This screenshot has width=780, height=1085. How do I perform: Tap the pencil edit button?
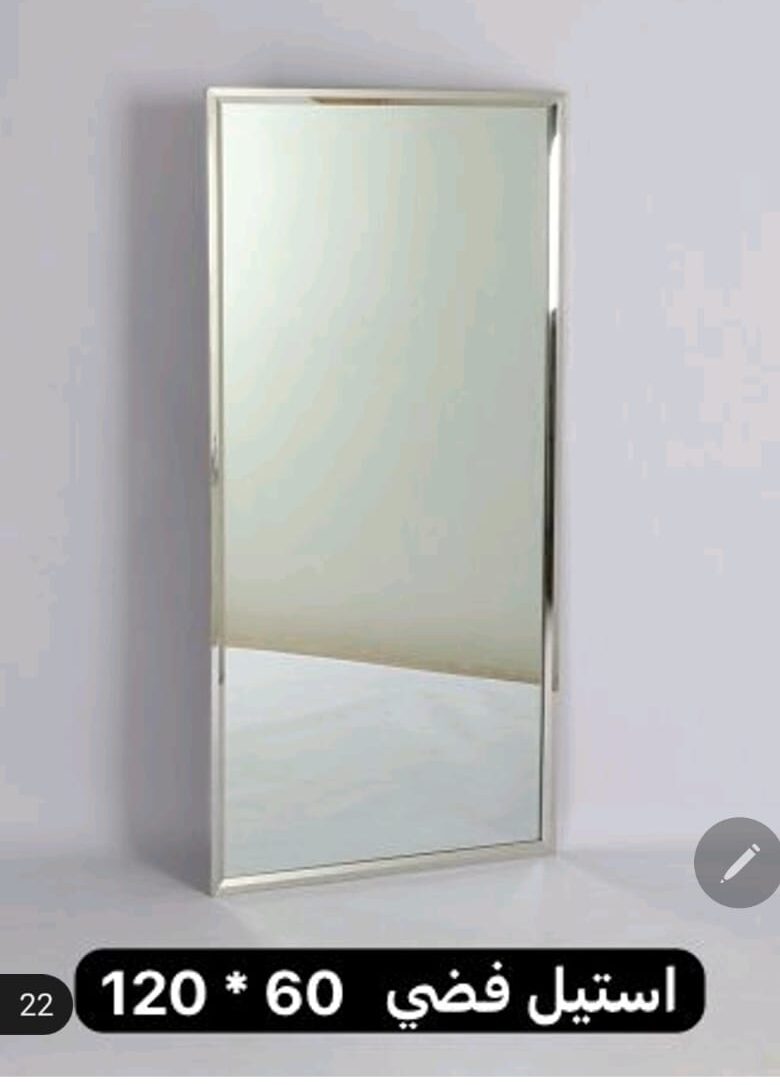pyautogui.click(x=739, y=862)
